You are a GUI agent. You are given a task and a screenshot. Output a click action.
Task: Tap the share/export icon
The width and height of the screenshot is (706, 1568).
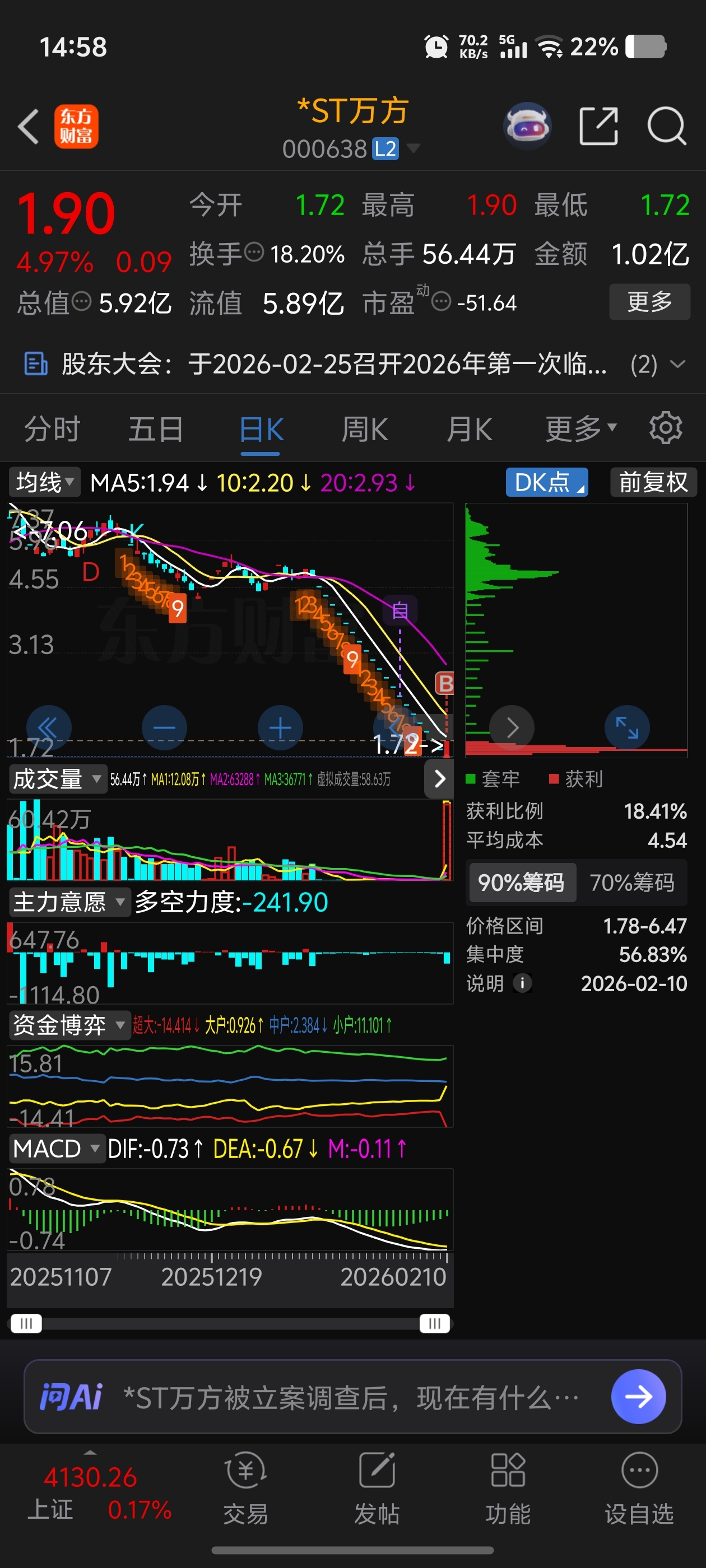(x=598, y=126)
